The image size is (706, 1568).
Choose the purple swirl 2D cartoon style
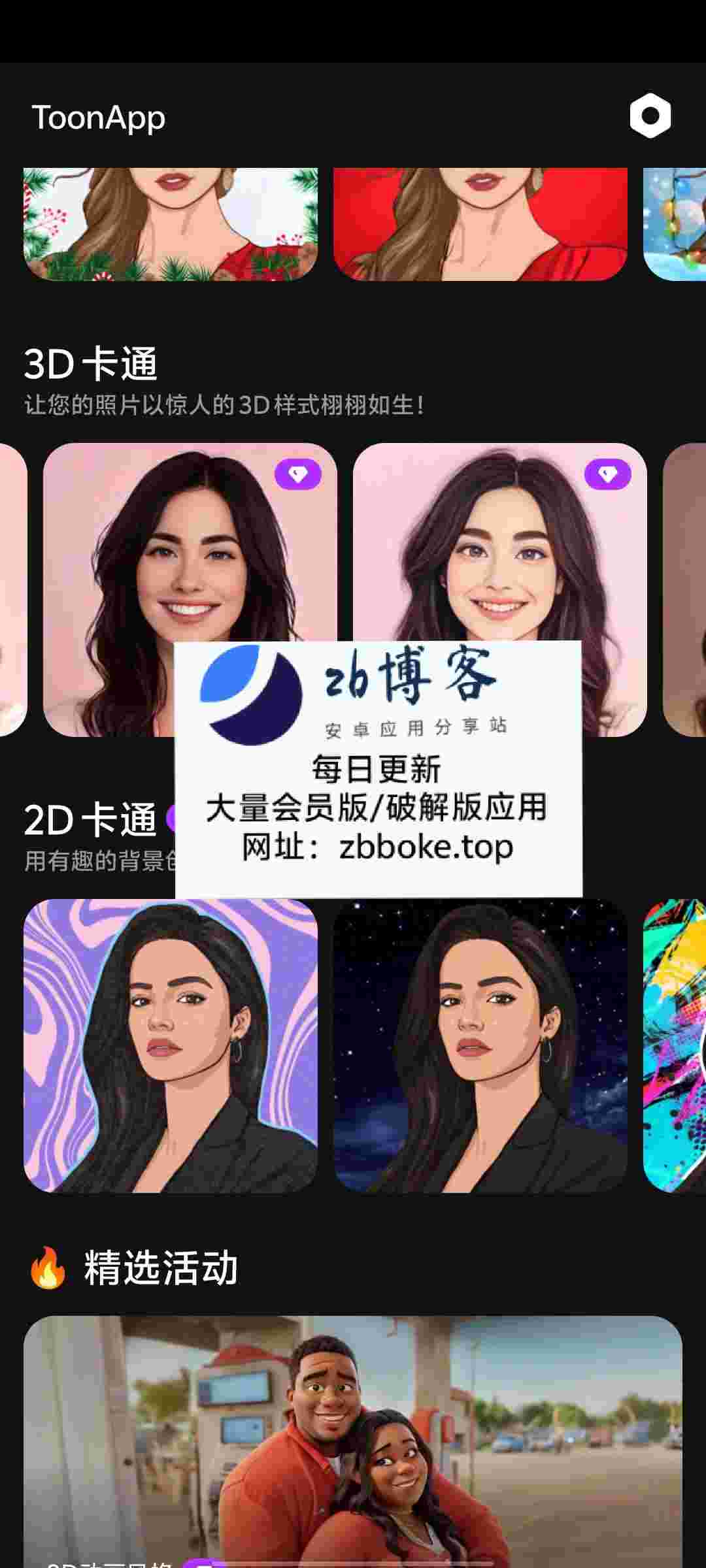point(171,1045)
